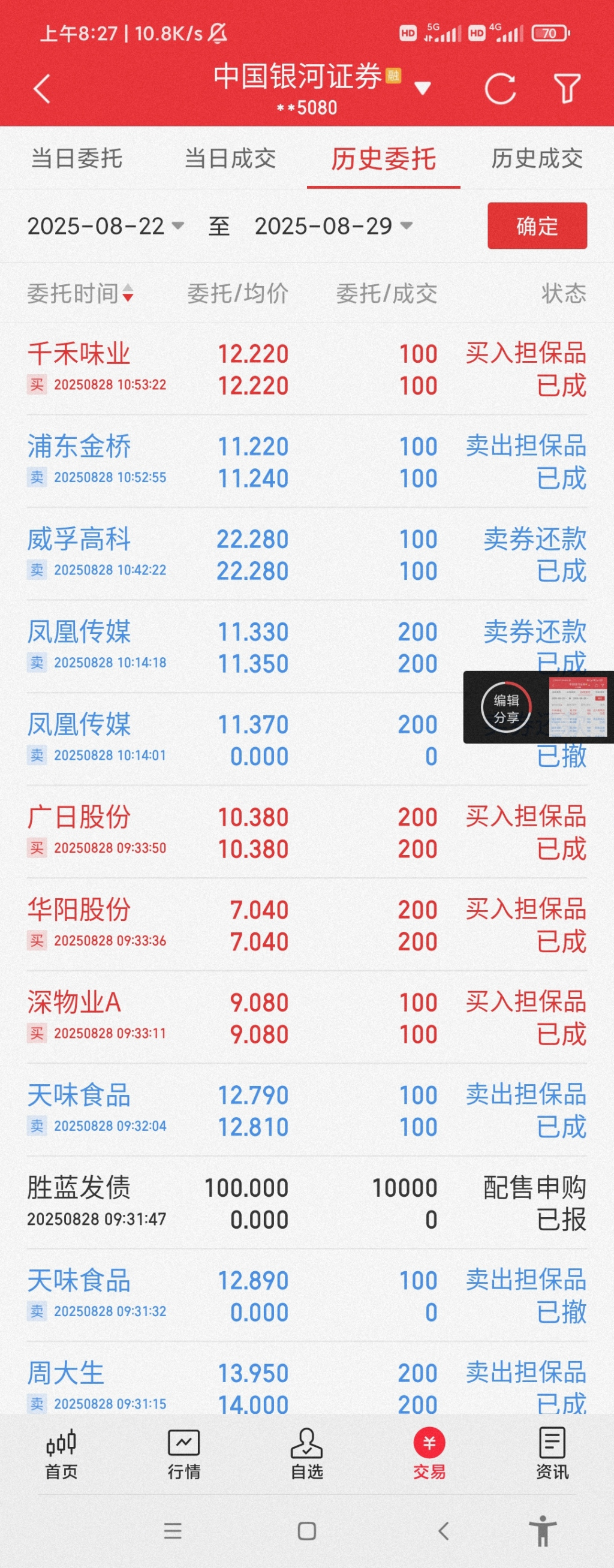
Task: Switch to the 历史成交 tab
Action: click(537, 158)
